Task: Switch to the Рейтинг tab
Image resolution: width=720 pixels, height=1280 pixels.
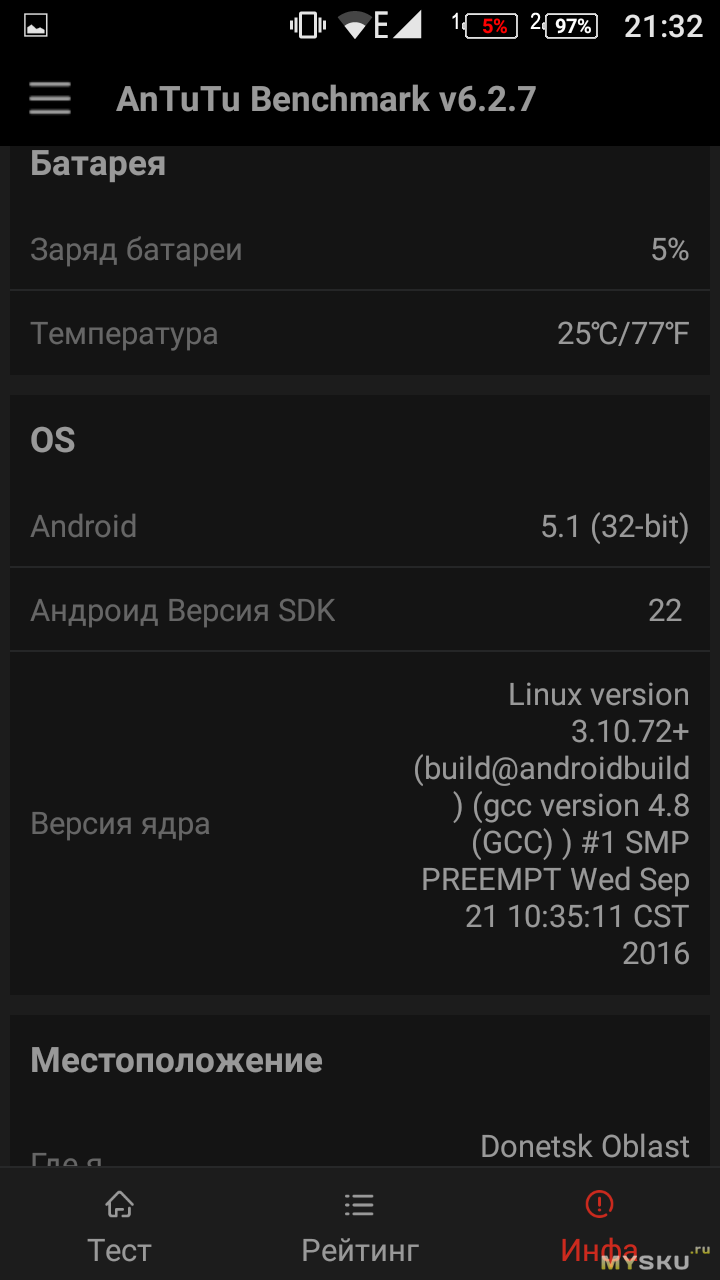Action: (x=360, y=1224)
